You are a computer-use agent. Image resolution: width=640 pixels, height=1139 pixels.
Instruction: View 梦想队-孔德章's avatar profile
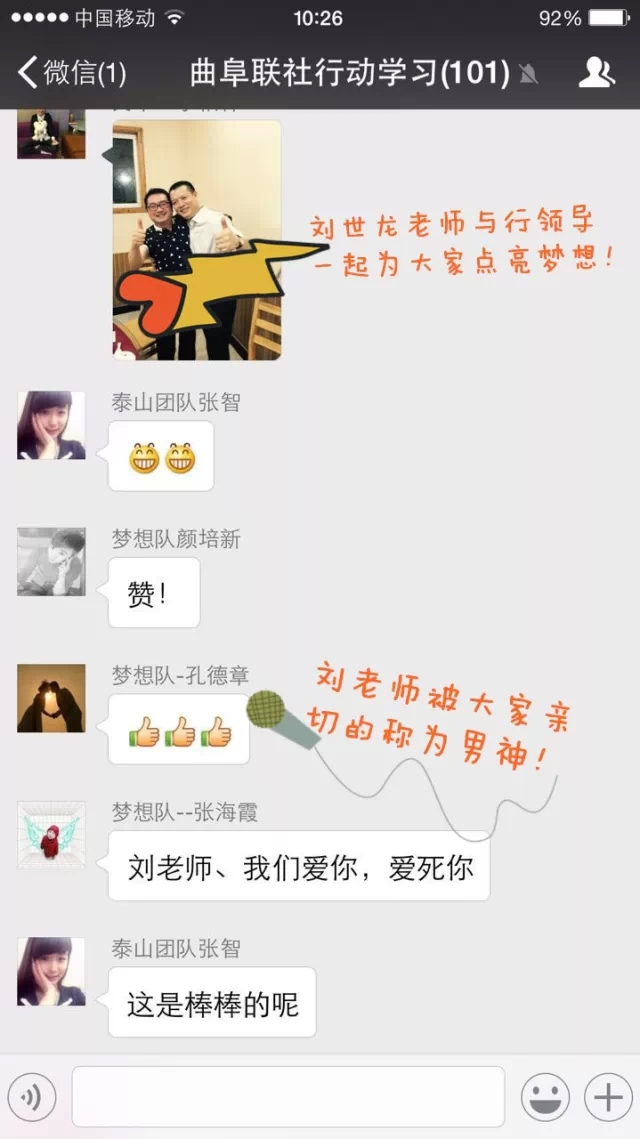(51, 698)
